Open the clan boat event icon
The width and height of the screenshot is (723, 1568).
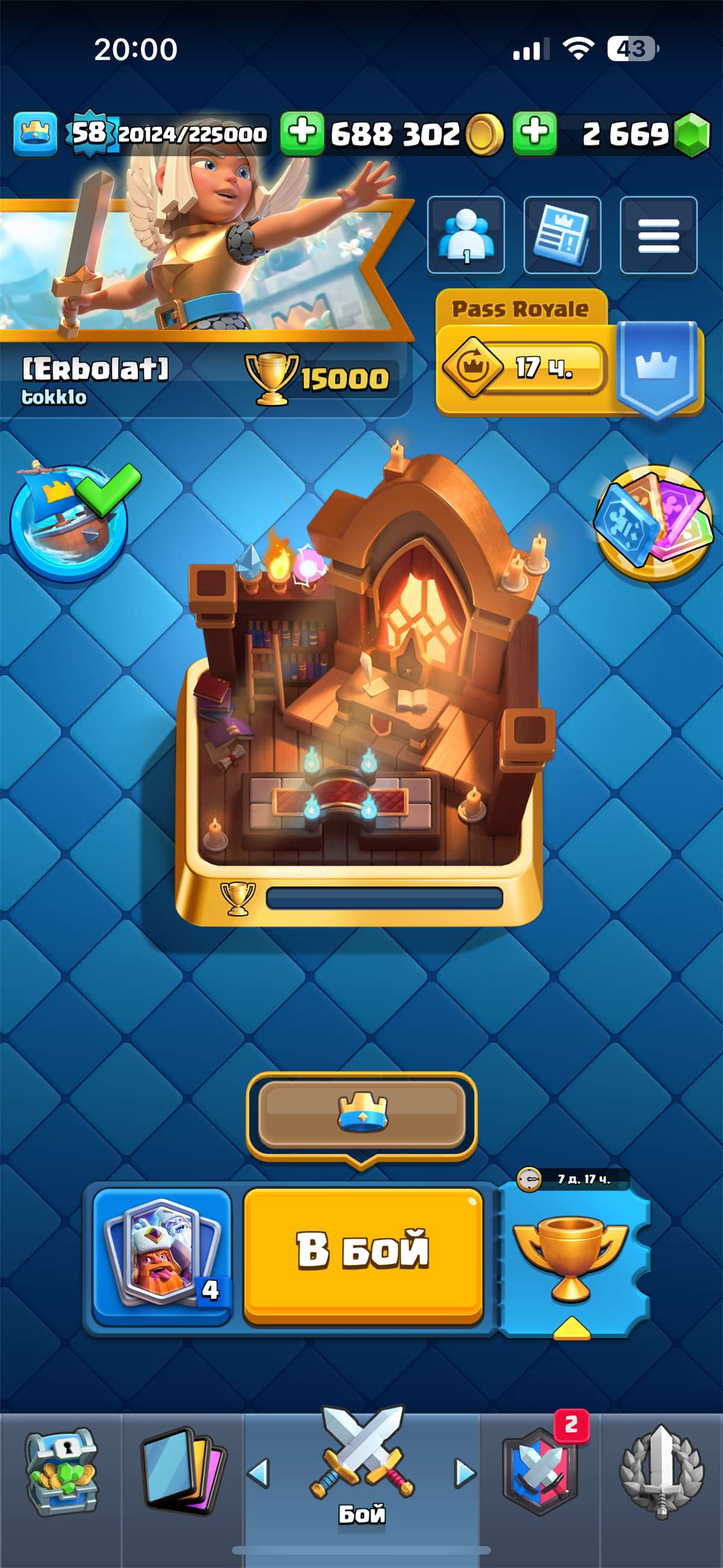[69, 523]
